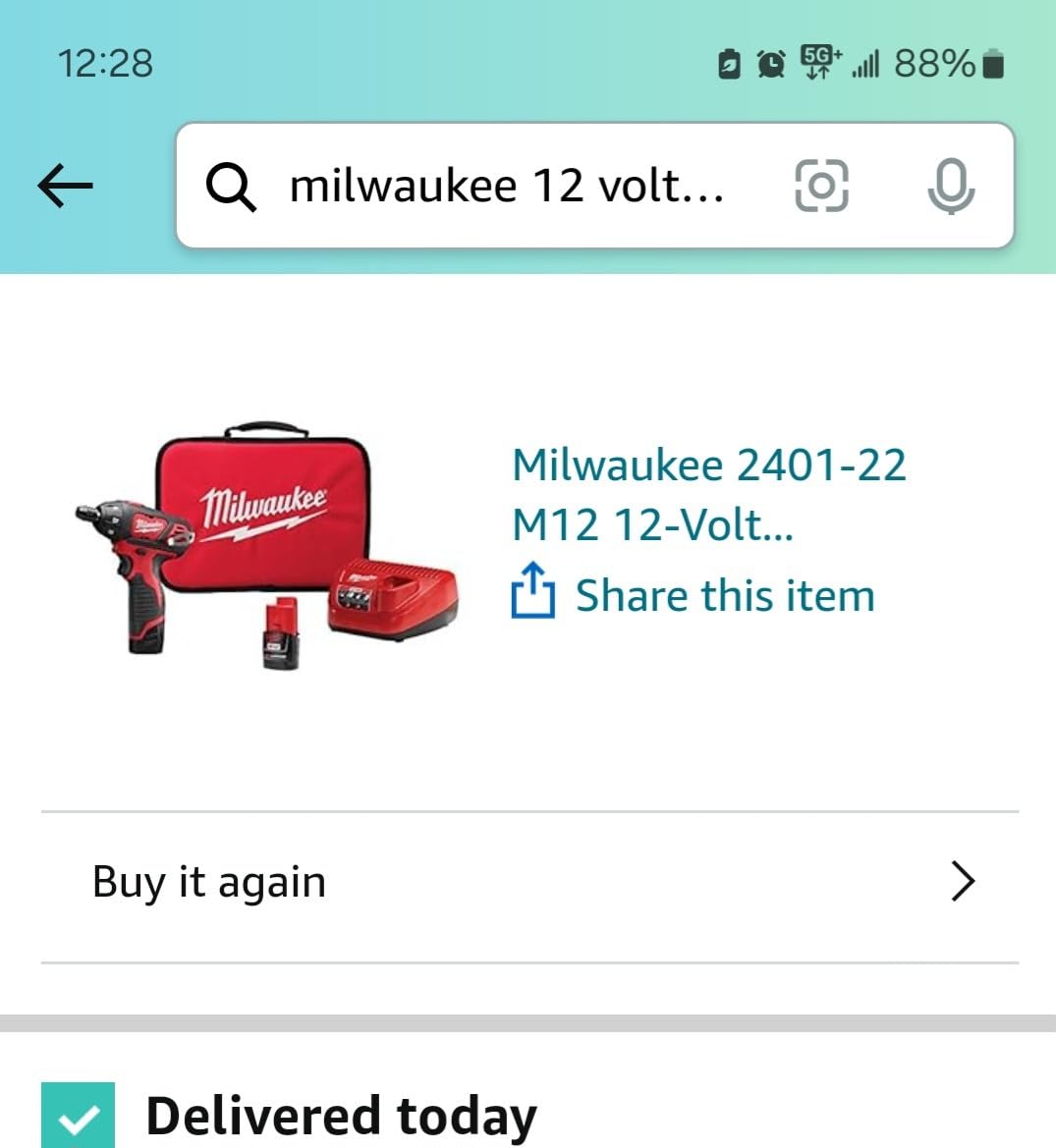This screenshot has width=1056, height=1148.
Task: Start a voice search with the microphone
Action: [x=951, y=187]
